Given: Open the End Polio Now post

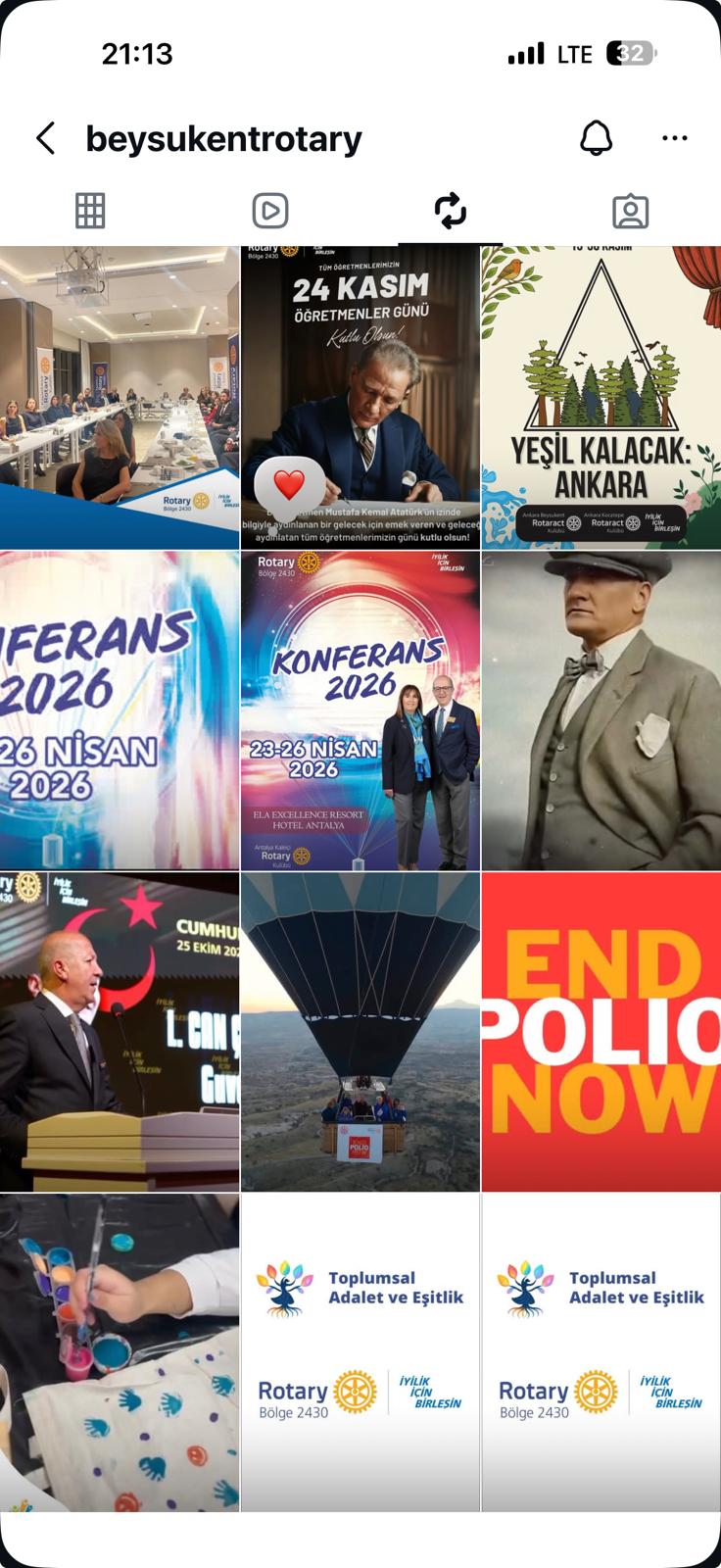Looking at the screenshot, I should click(x=601, y=1032).
